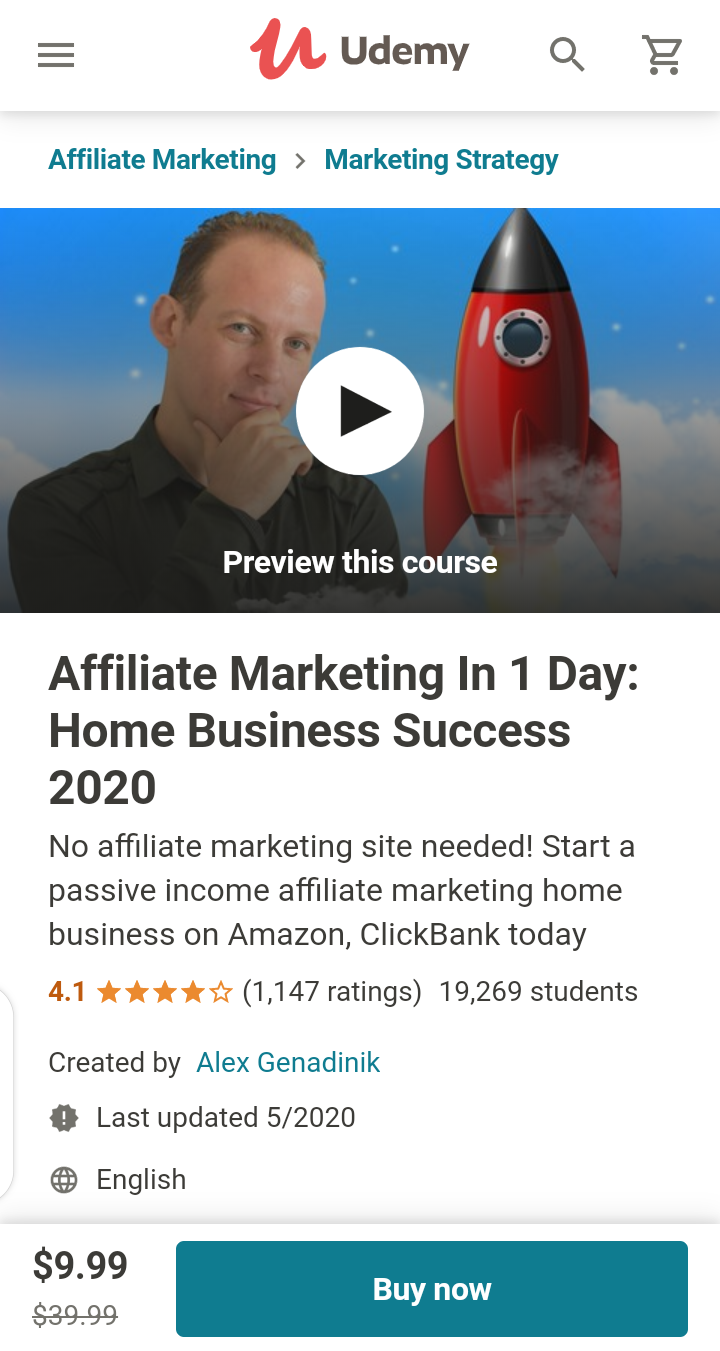Open the search icon

click(567, 55)
